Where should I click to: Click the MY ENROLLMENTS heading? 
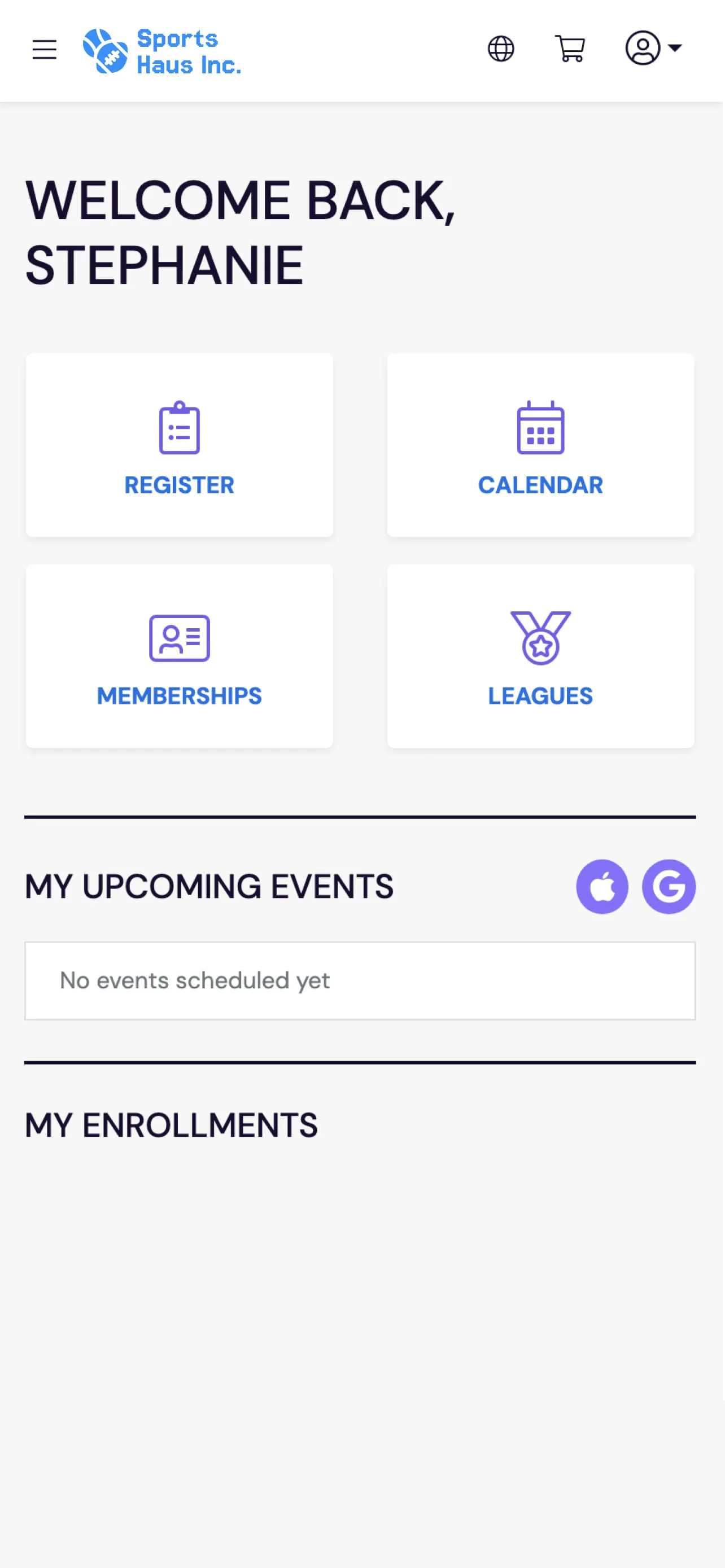coord(171,1124)
